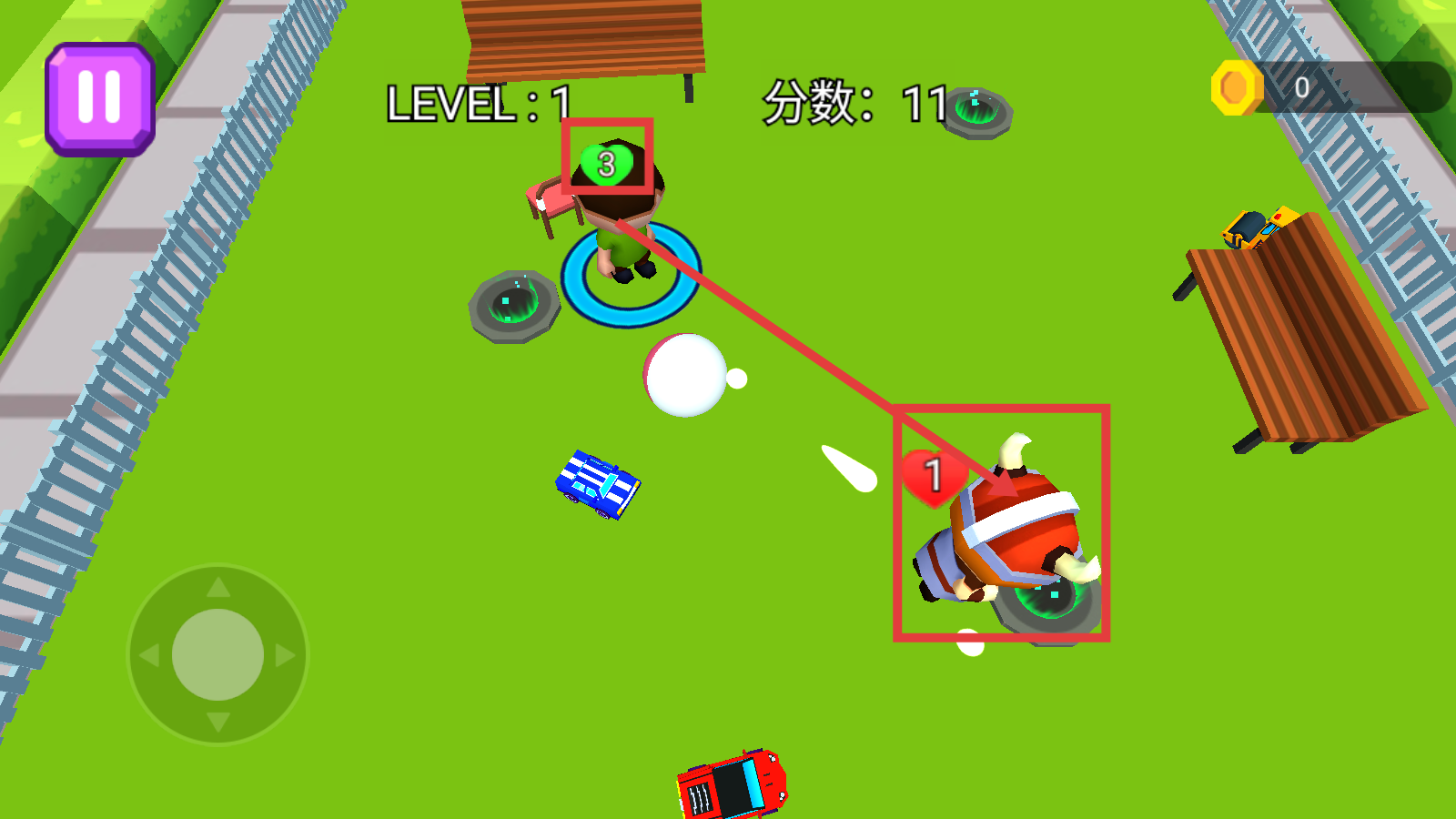1456x819 pixels.
Task: Tap the virtual joystick's down arrow
Action: [x=217, y=723]
